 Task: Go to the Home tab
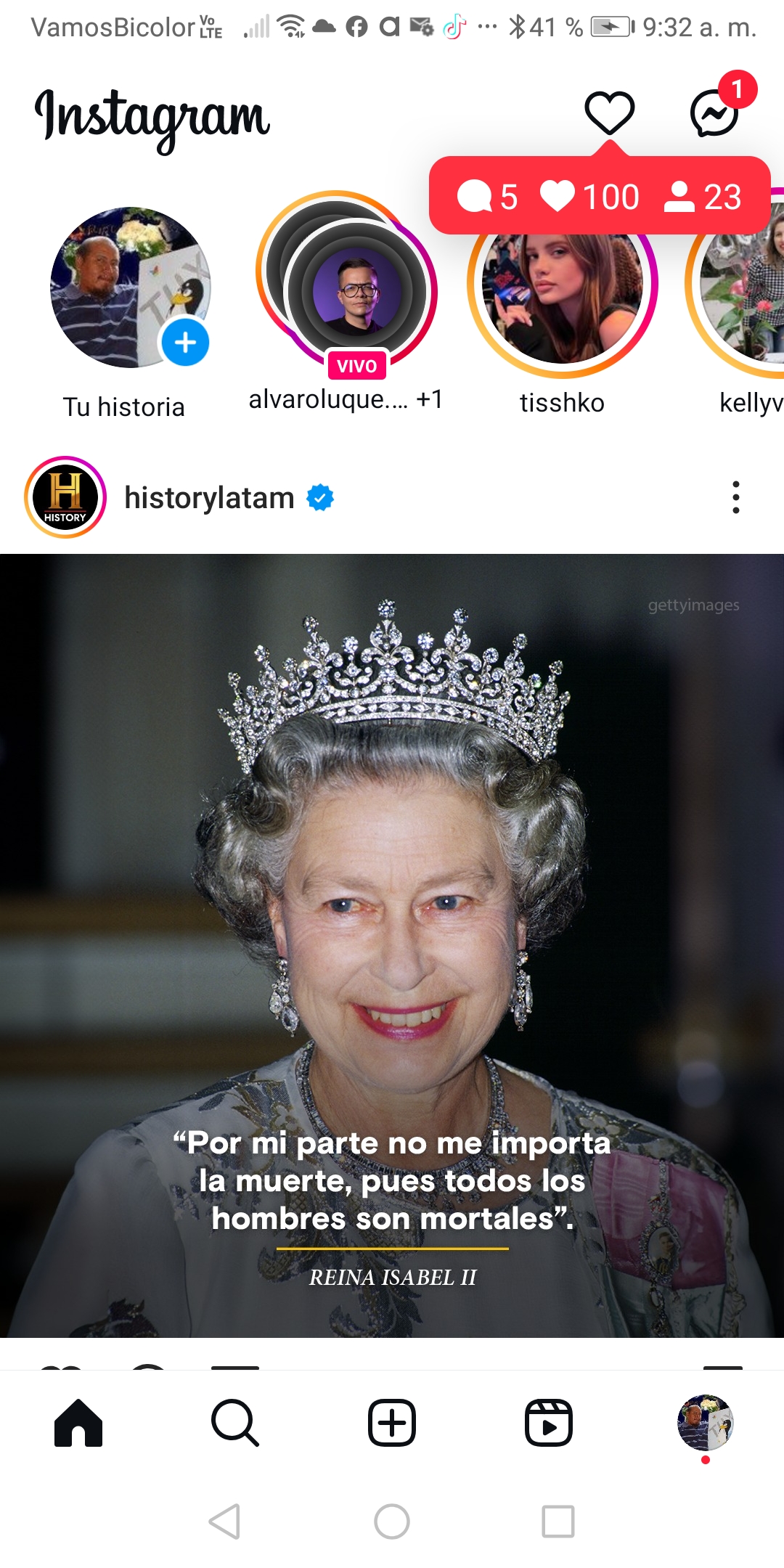(x=78, y=1423)
